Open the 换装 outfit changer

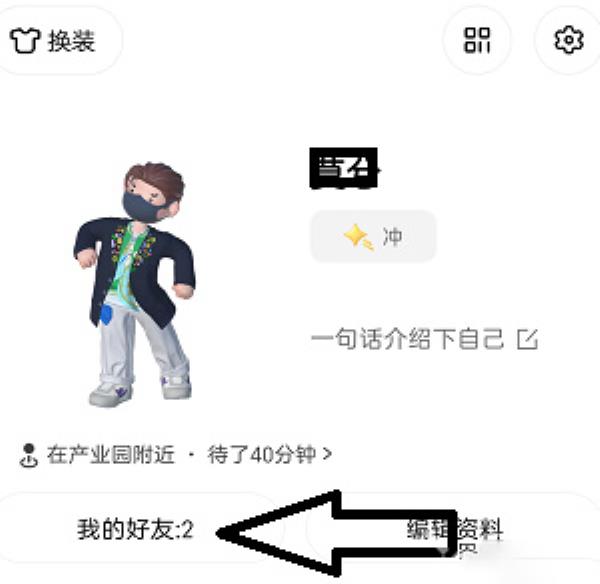pyautogui.click(x=55, y=41)
